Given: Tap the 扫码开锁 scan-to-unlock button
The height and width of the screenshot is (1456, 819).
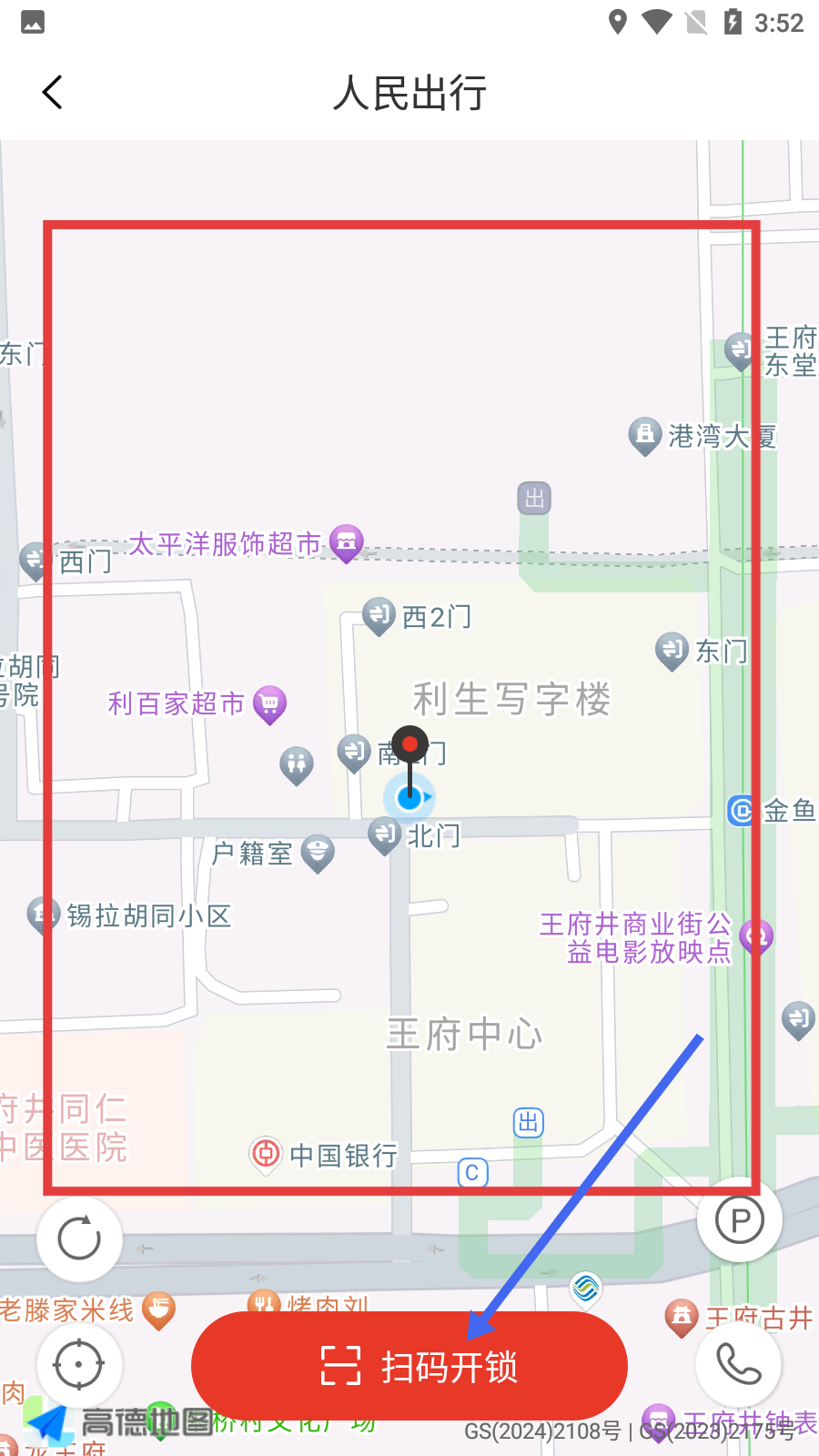Looking at the screenshot, I should coord(409,1366).
